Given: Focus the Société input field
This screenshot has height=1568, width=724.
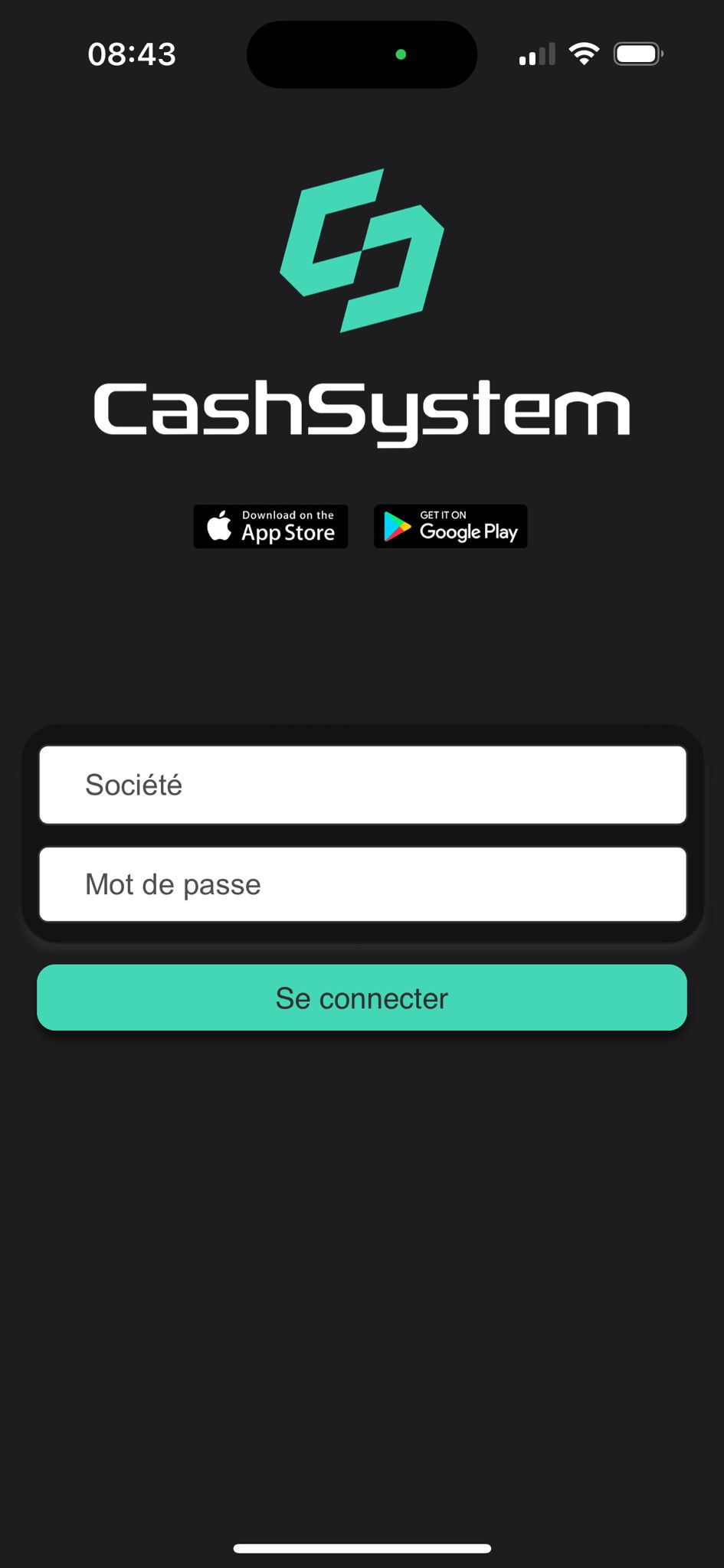Looking at the screenshot, I should point(362,785).
